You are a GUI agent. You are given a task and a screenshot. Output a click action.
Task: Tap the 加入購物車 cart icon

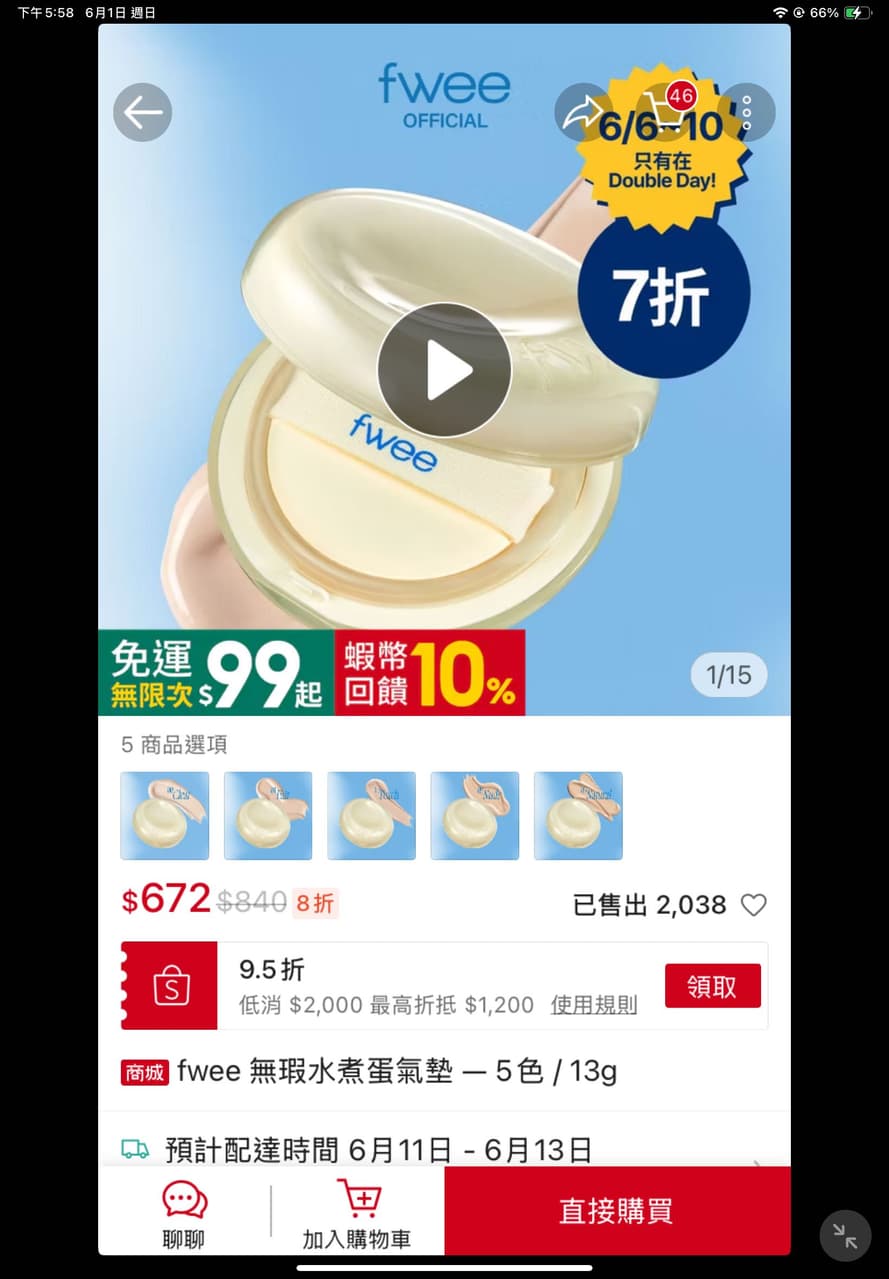coord(358,1210)
